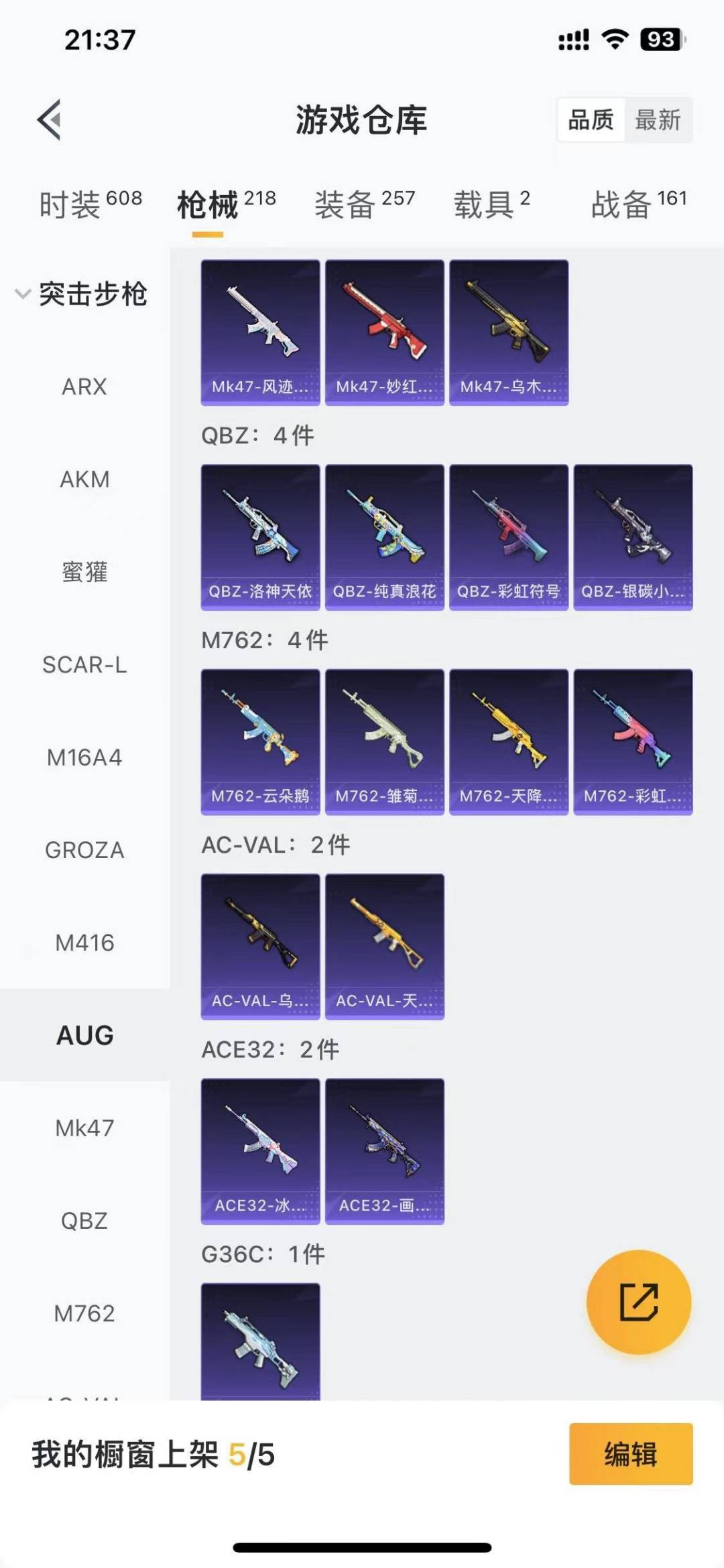Open the Mk47-妙红 skin tile
This screenshot has width=724, height=1568.
384,333
